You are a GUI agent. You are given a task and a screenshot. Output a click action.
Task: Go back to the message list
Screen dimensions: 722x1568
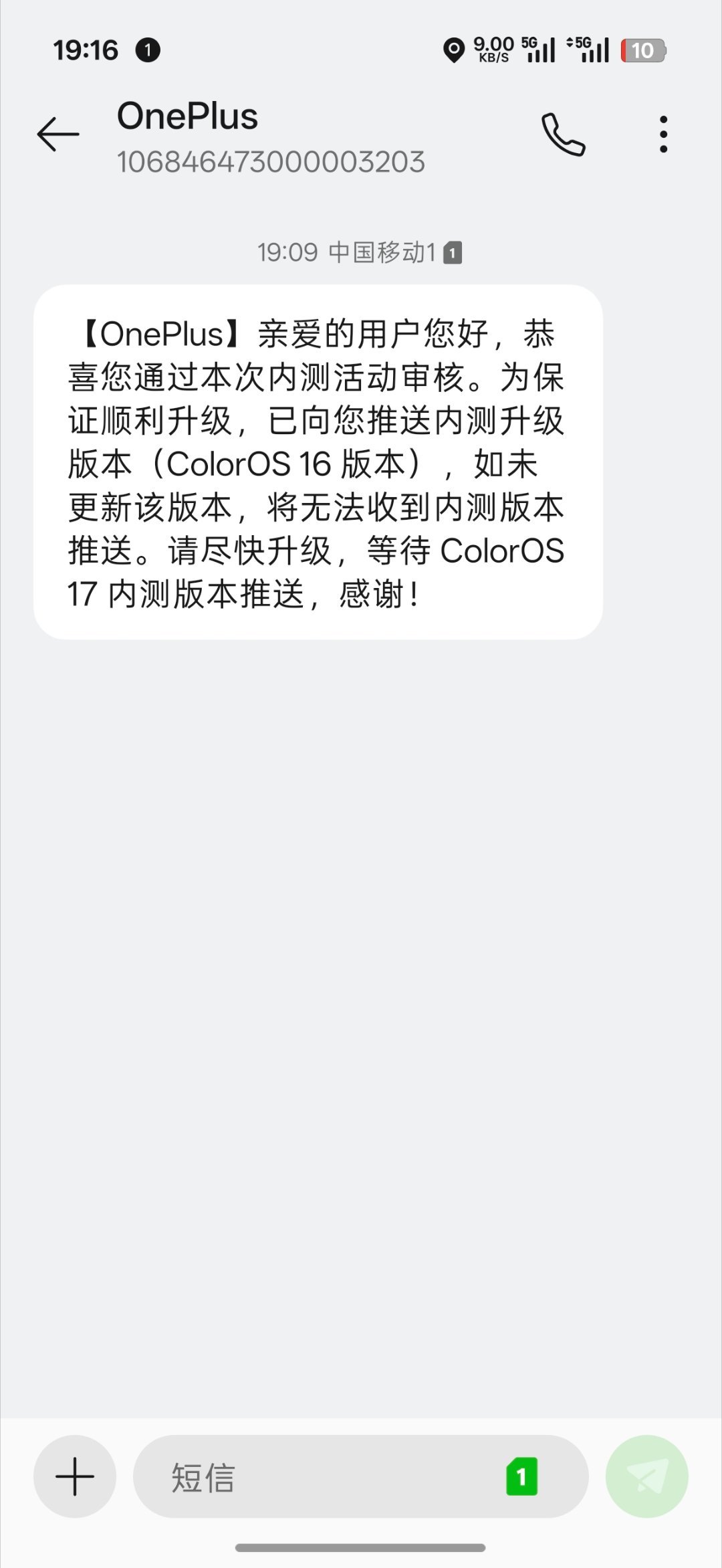click(58, 134)
